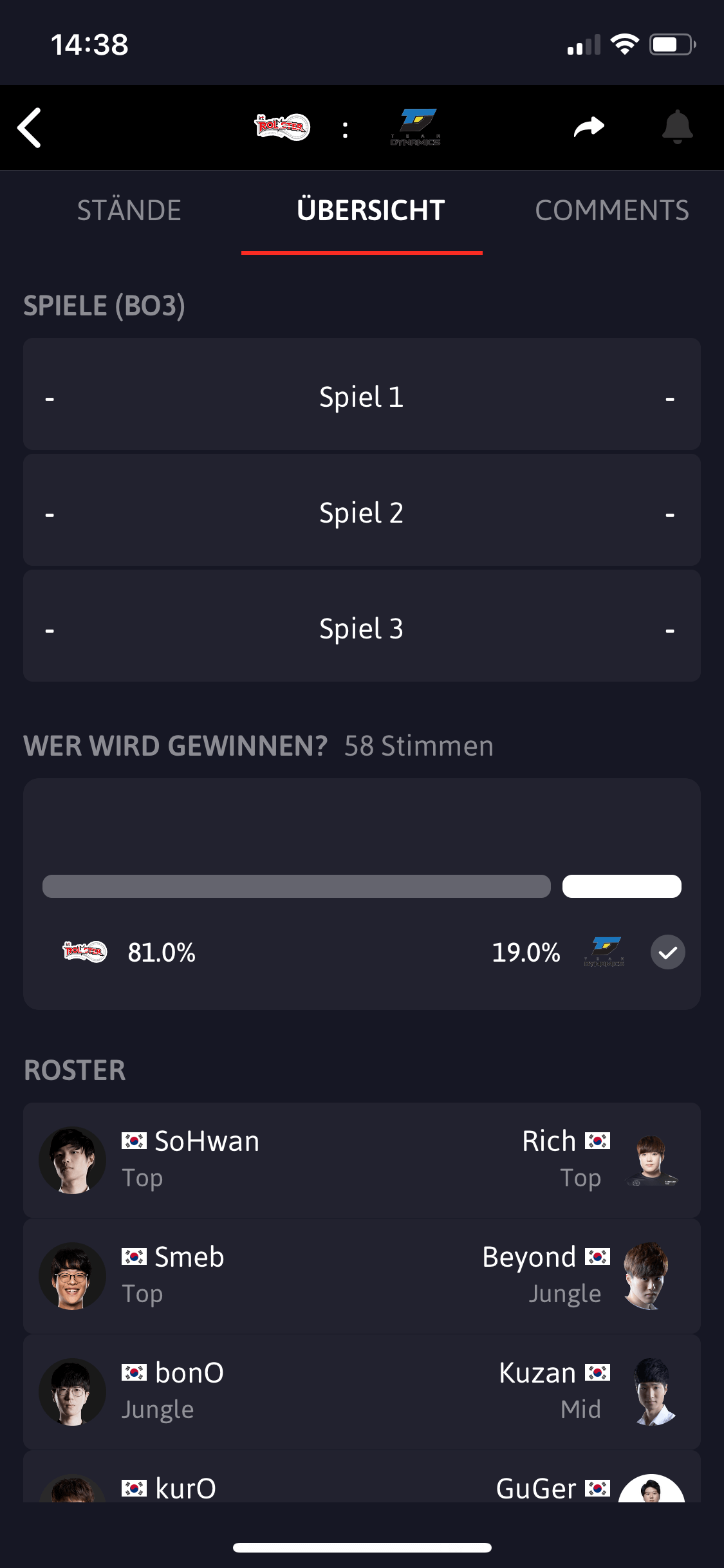Tap the Team Dynamics vote checkmark

coord(667,952)
